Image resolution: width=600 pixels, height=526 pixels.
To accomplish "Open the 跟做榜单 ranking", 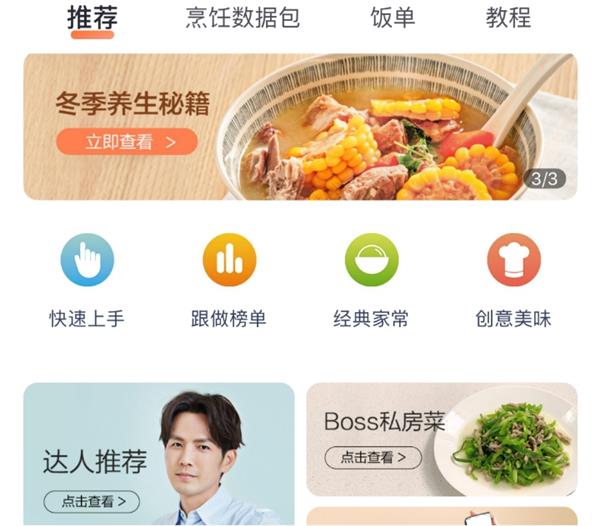I will (x=229, y=261).
